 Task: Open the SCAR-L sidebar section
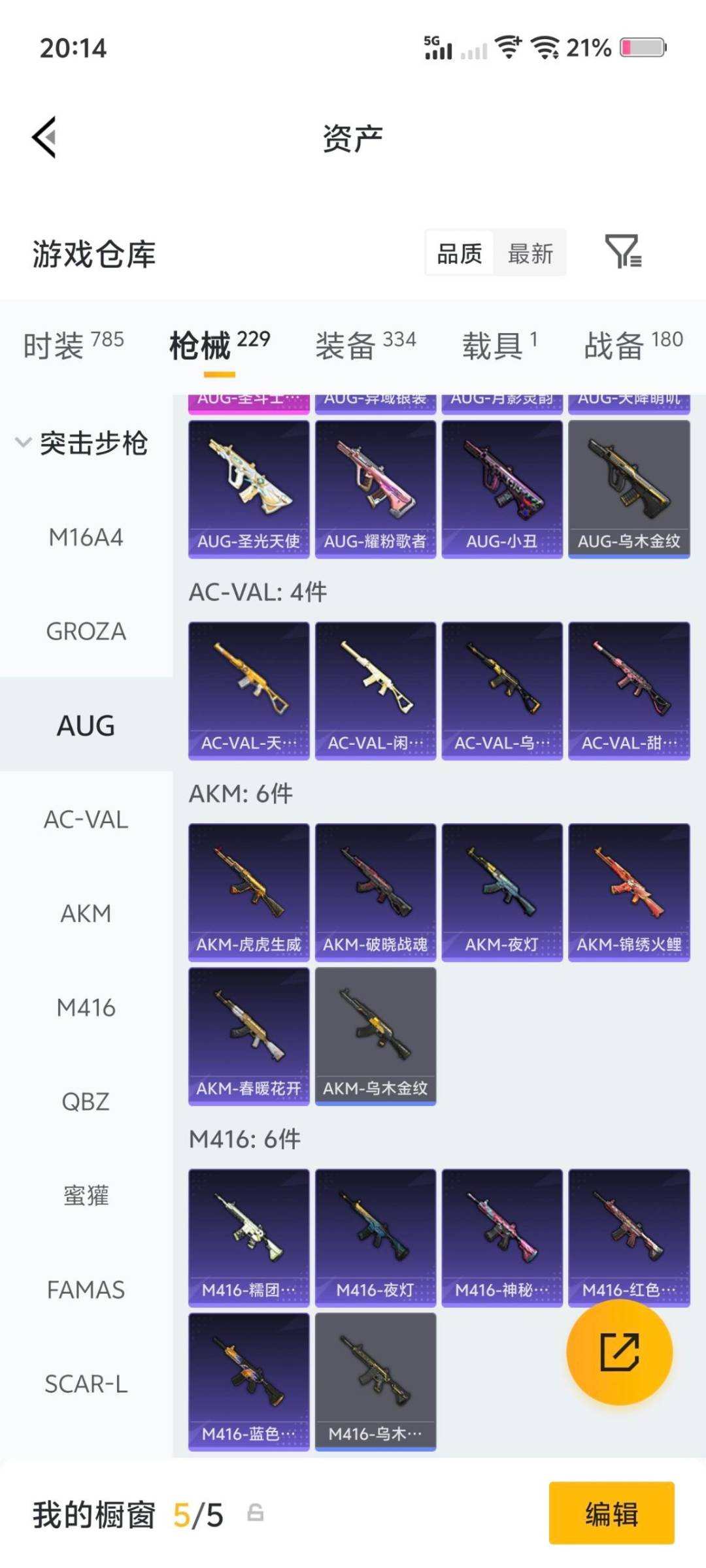point(86,1384)
